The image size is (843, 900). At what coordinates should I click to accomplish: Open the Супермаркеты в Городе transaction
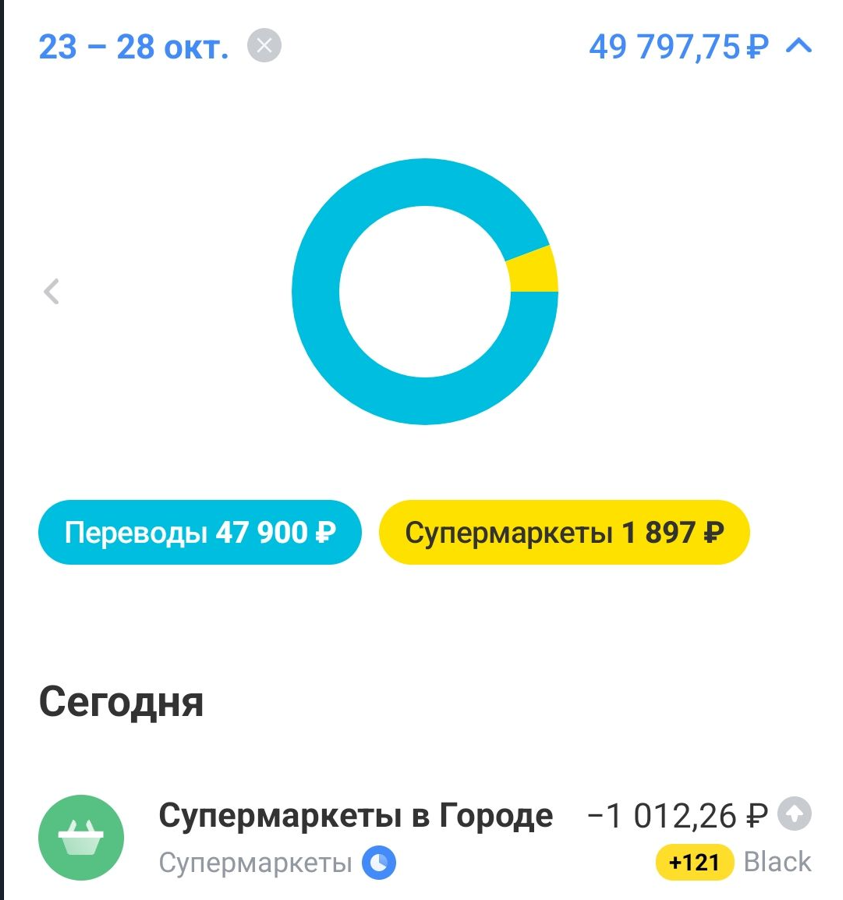[425, 837]
